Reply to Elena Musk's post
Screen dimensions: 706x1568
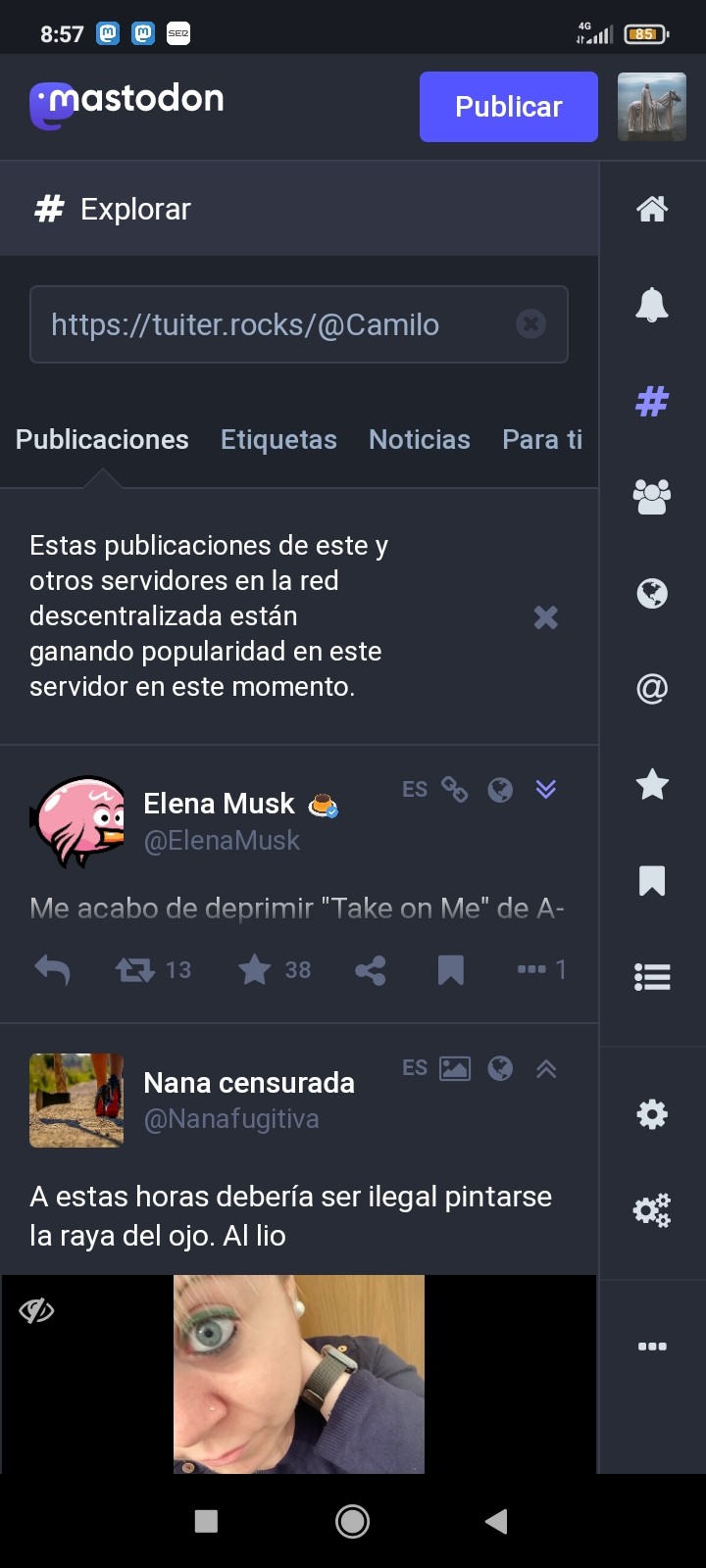(x=52, y=970)
